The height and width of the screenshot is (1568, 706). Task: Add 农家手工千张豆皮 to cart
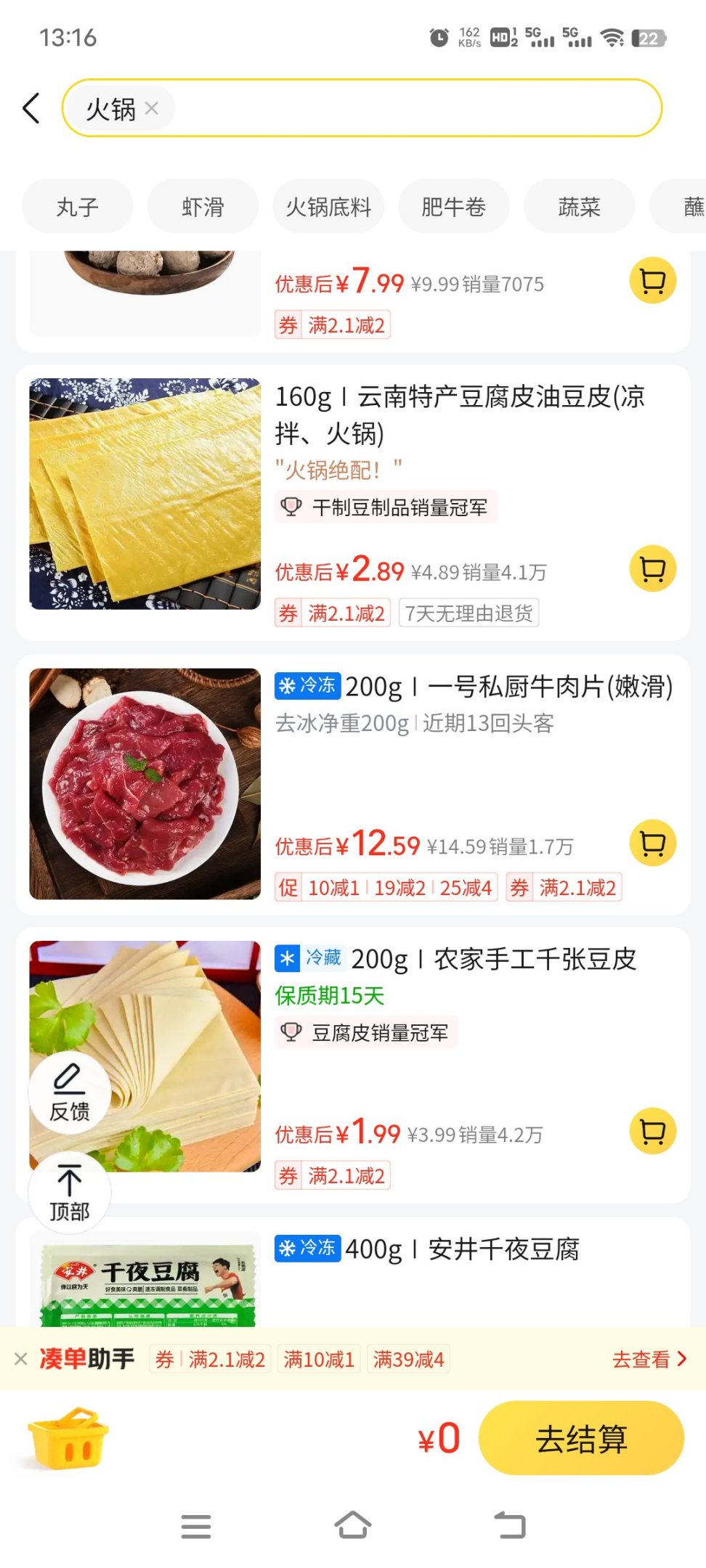(x=652, y=1131)
